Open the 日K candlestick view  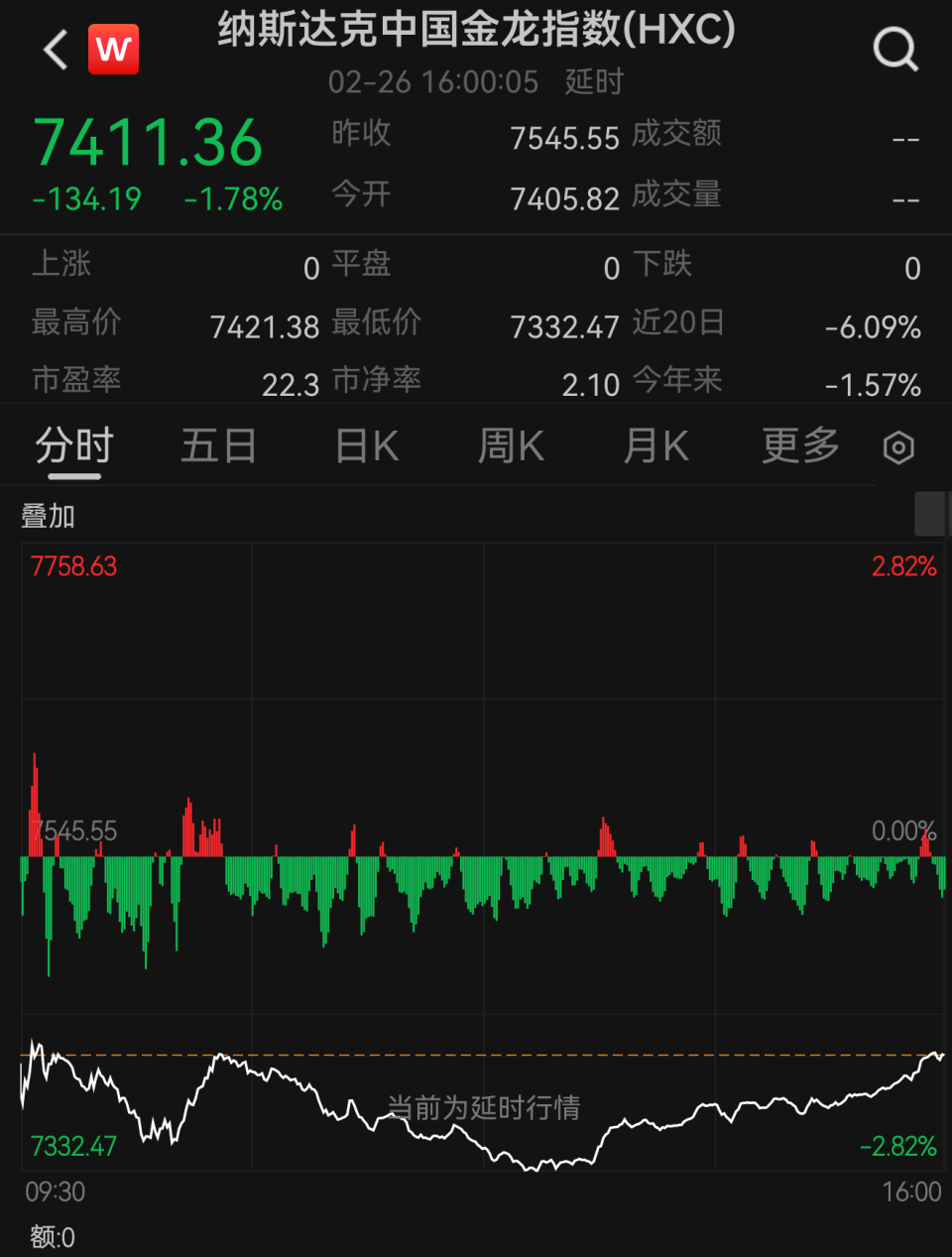(x=365, y=446)
